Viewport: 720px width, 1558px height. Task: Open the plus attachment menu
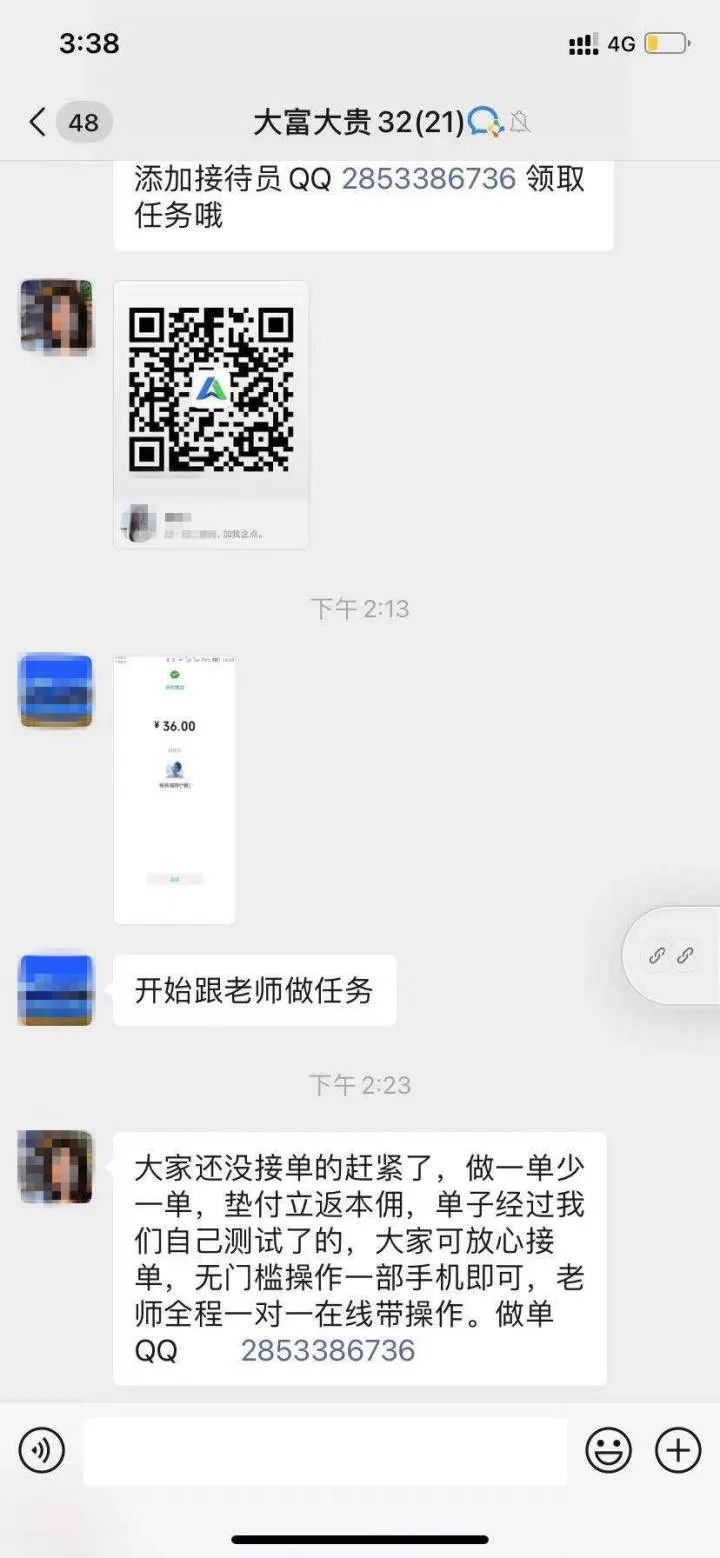[x=678, y=1450]
